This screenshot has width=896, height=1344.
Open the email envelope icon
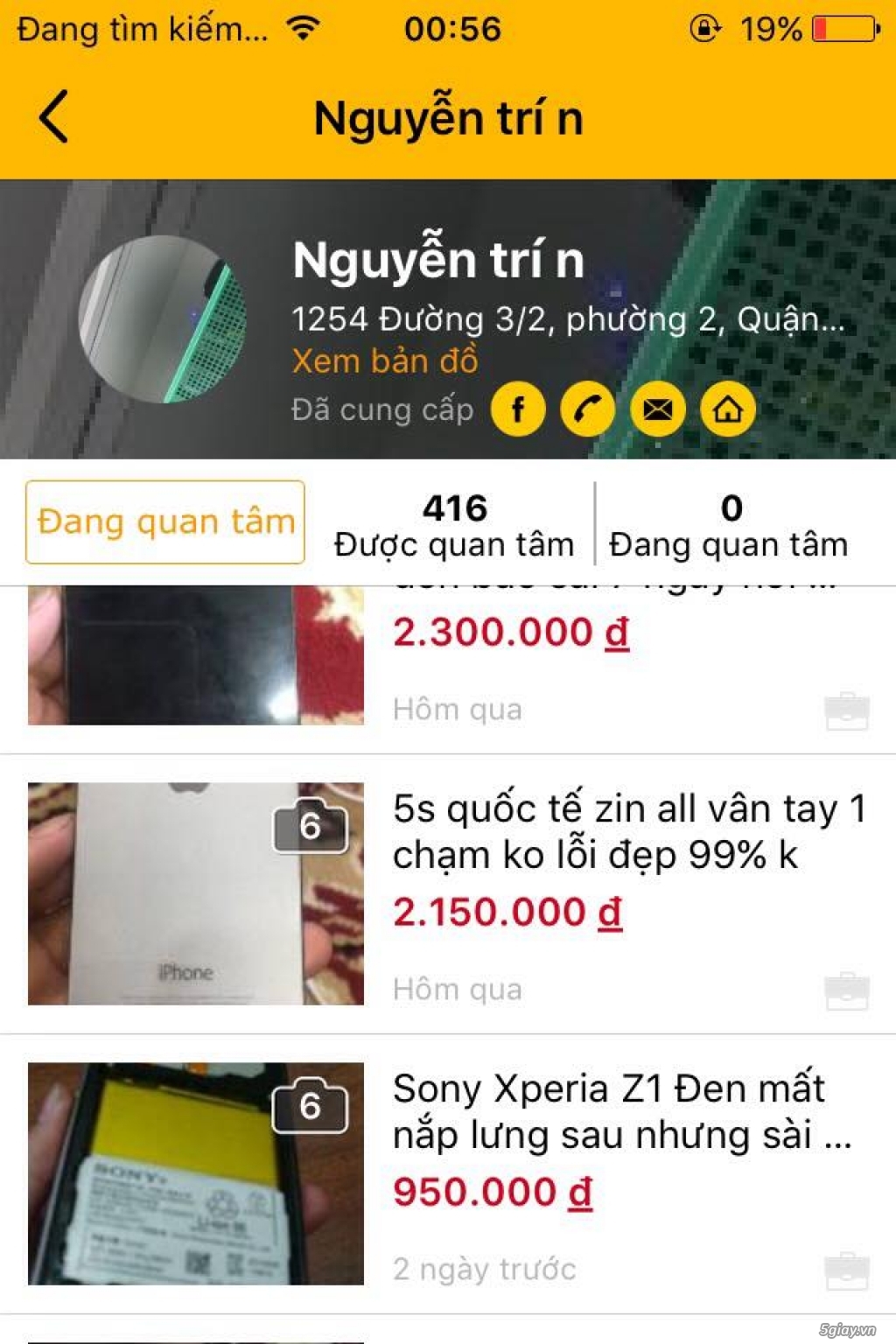click(659, 409)
